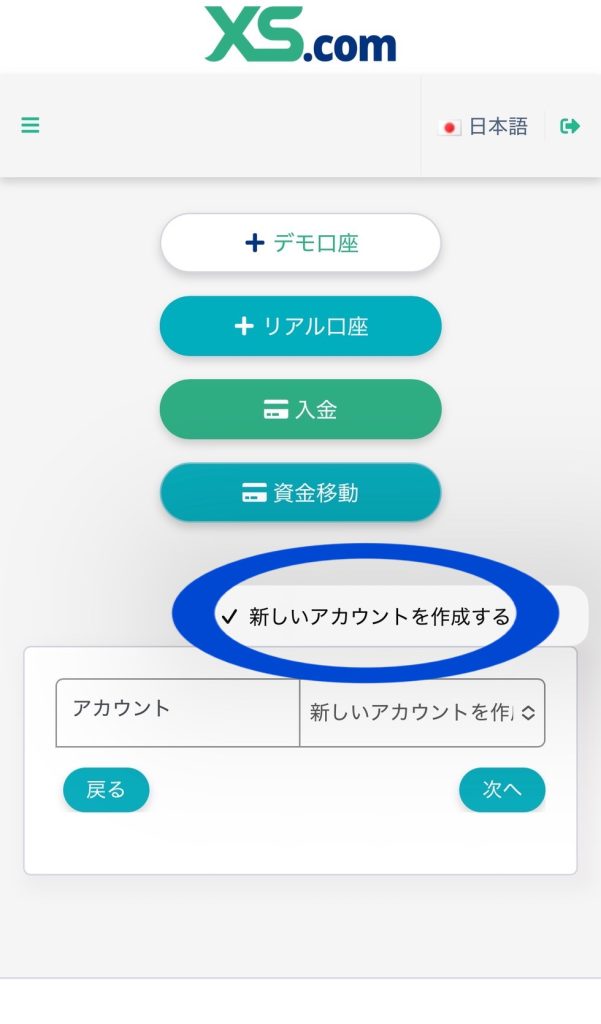The image size is (601, 1024).
Task: Add a デモ口座 account
Action: click(x=300, y=243)
